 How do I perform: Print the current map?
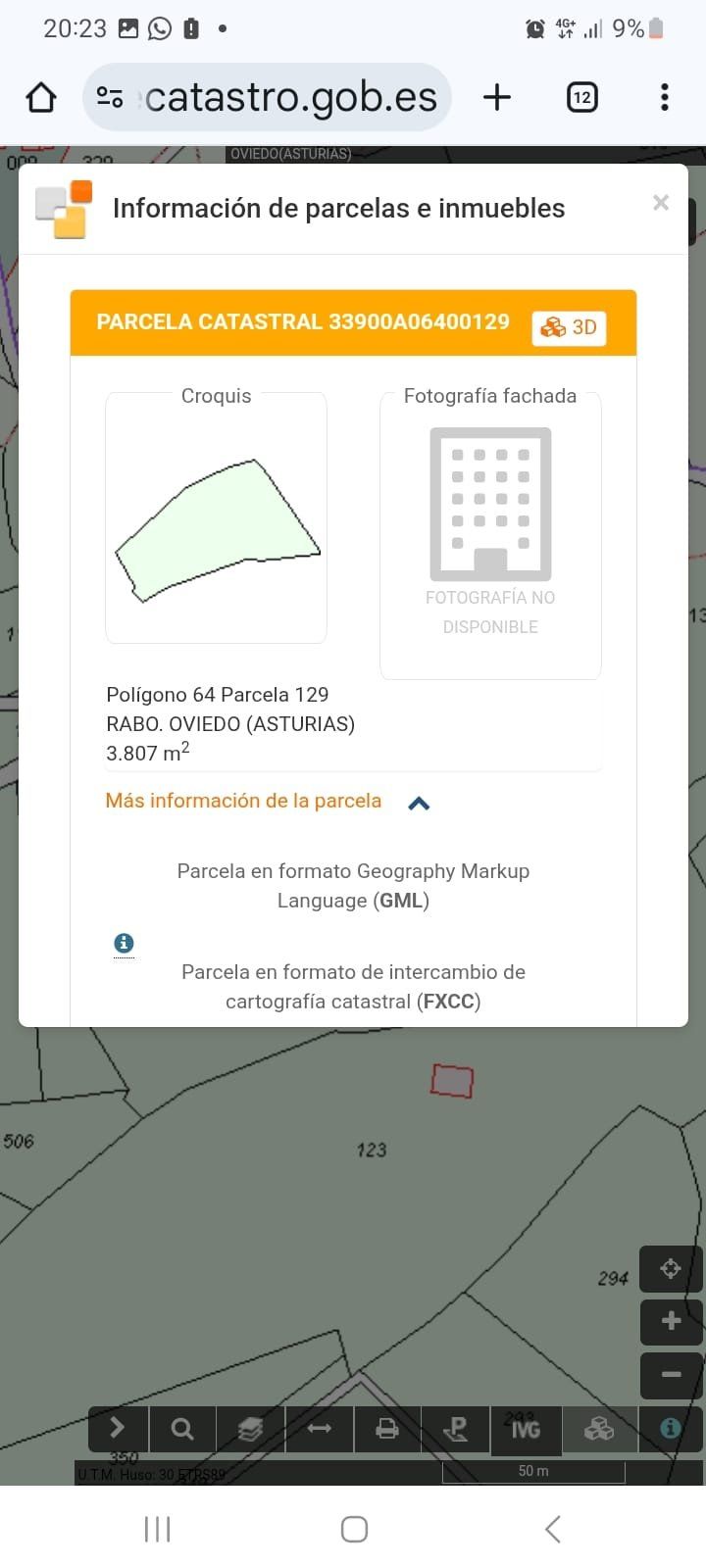pos(387,1429)
